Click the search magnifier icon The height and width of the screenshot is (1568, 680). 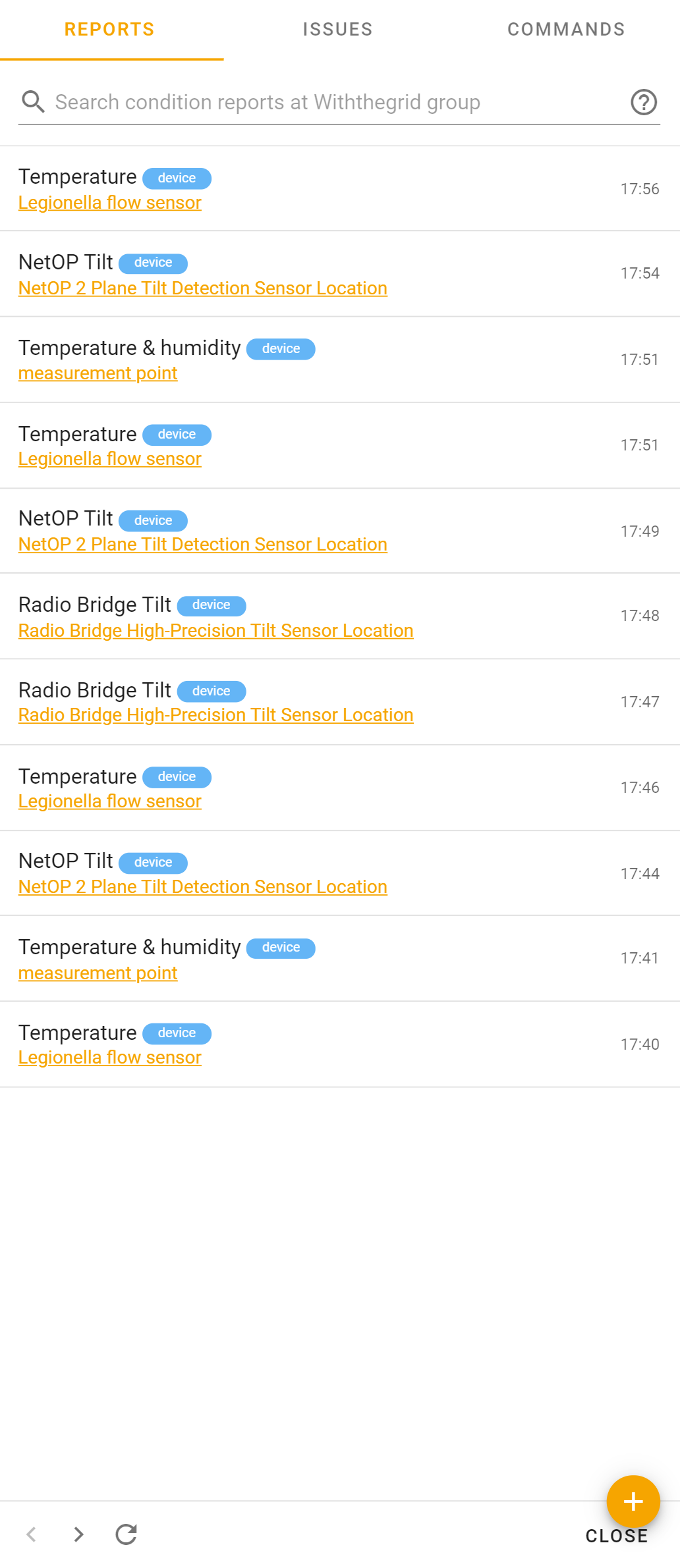coord(34,102)
